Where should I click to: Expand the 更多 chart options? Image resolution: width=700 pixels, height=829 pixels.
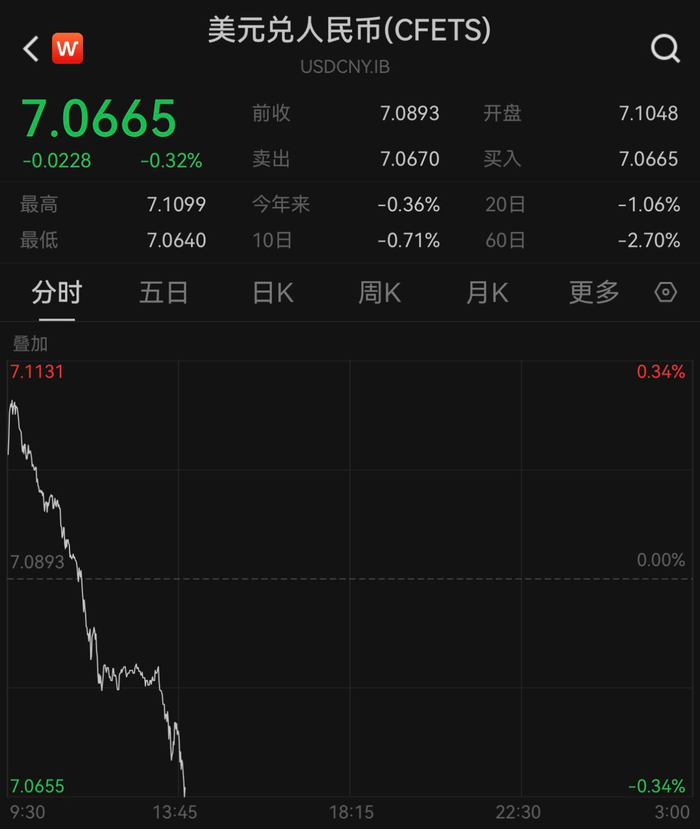tap(594, 293)
